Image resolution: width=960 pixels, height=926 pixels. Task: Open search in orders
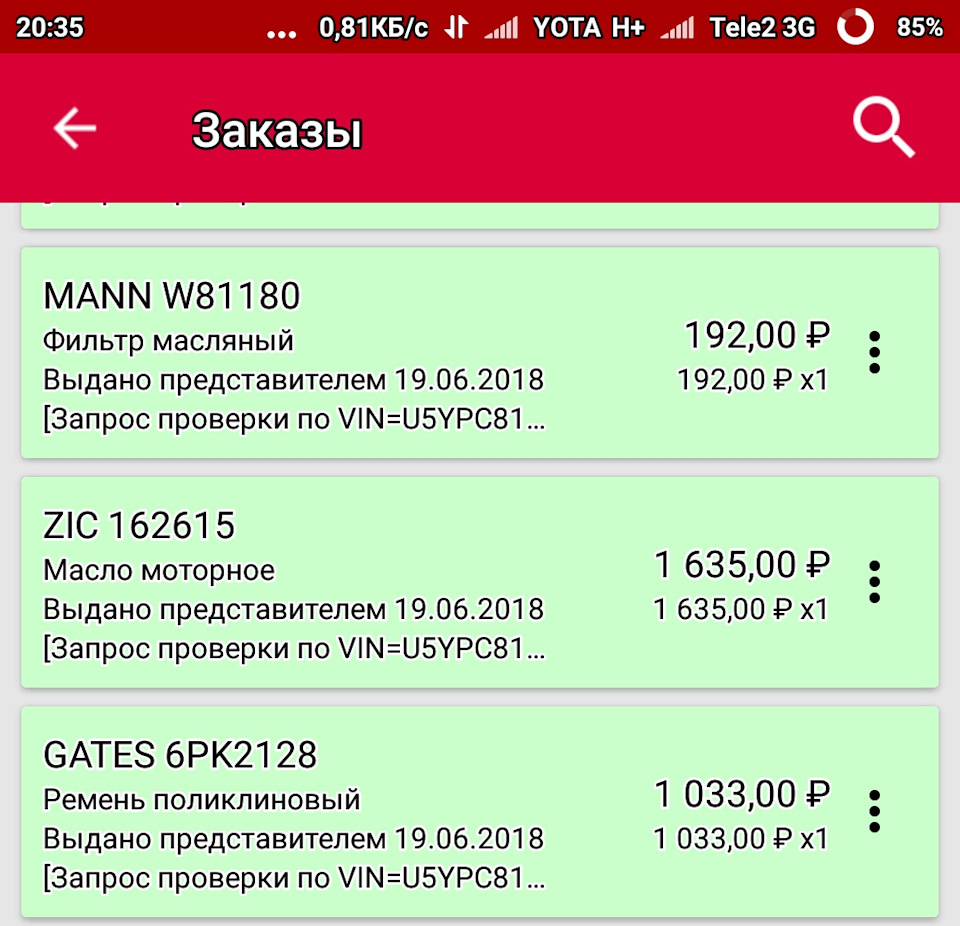coord(883,129)
